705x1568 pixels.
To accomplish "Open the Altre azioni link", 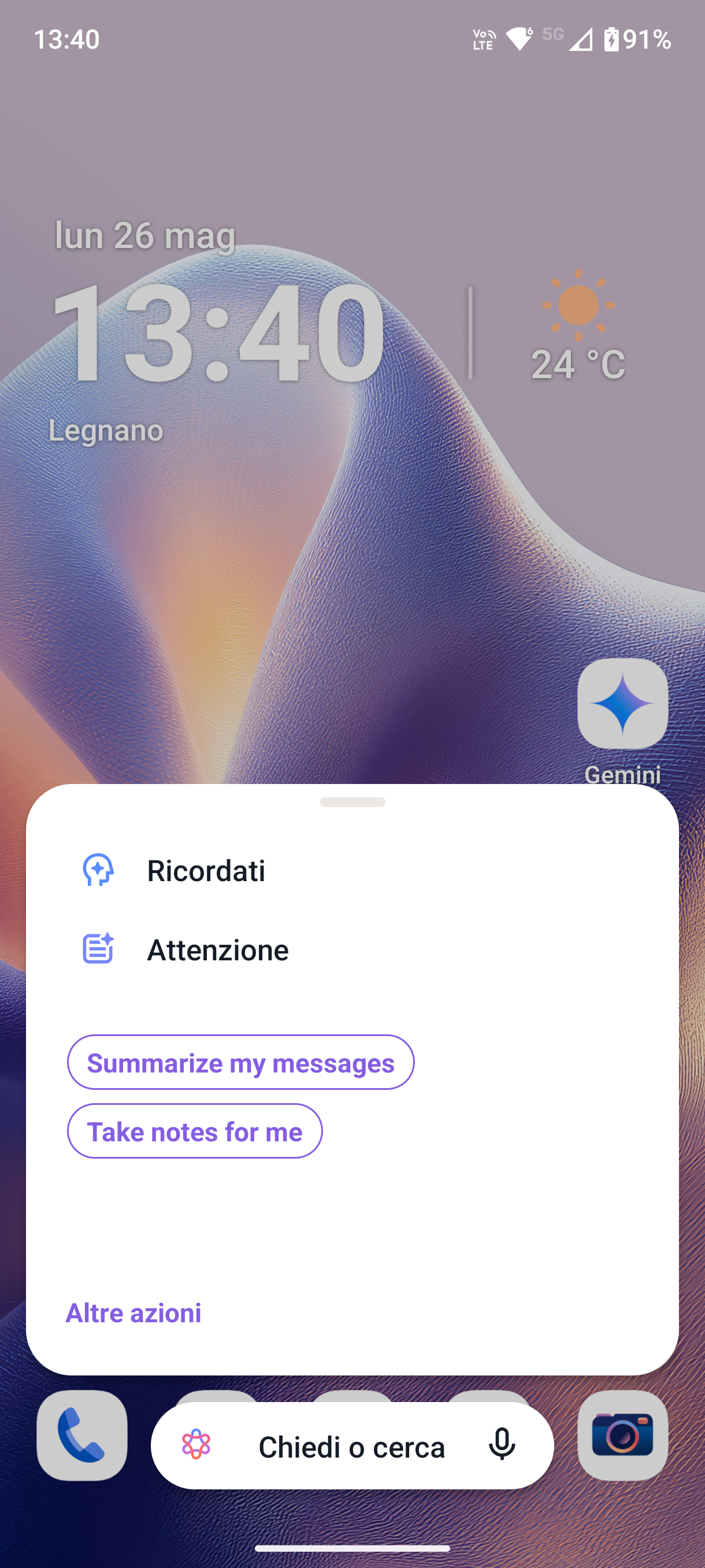I will click(x=133, y=1312).
